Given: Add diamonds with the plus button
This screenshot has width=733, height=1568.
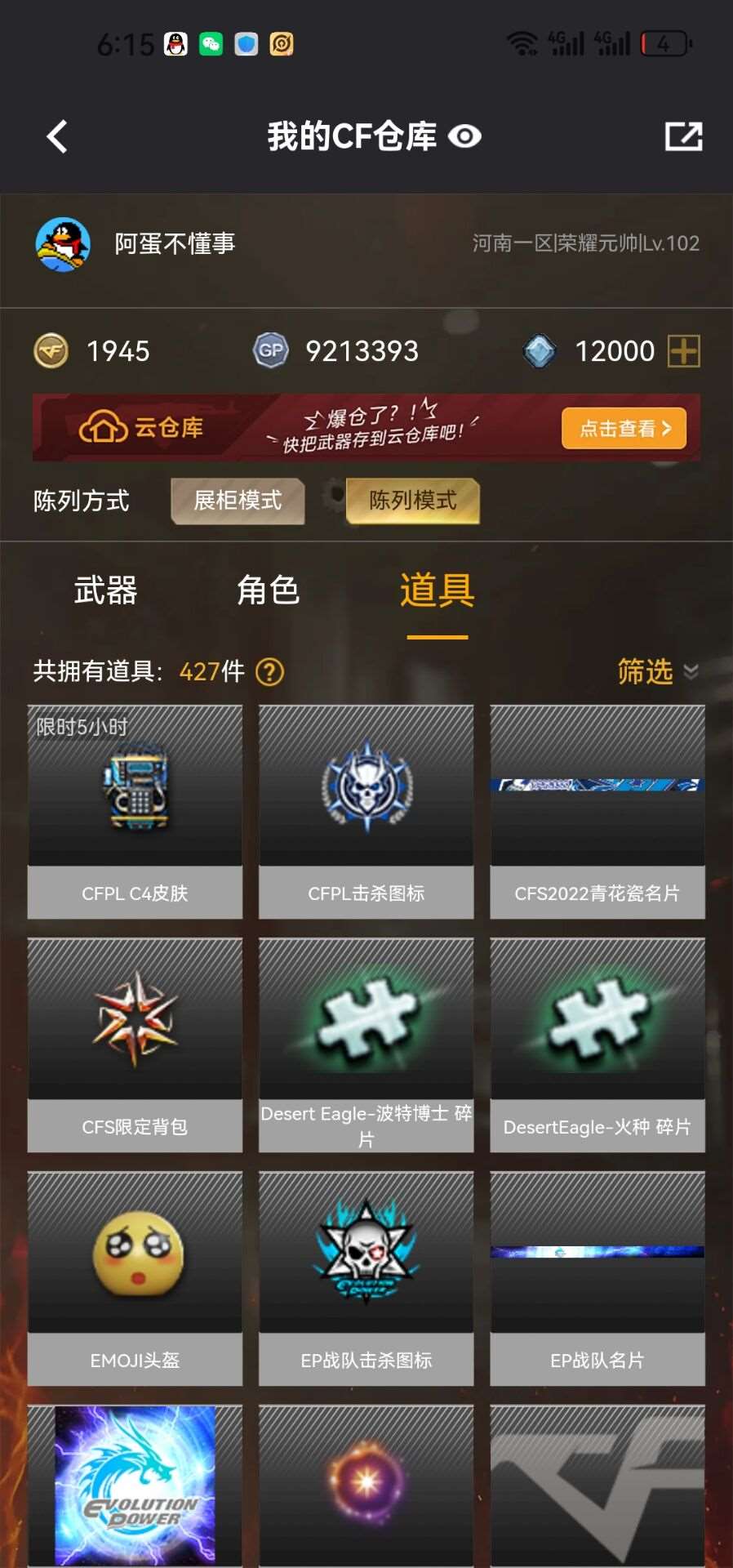Looking at the screenshot, I should tap(683, 352).
